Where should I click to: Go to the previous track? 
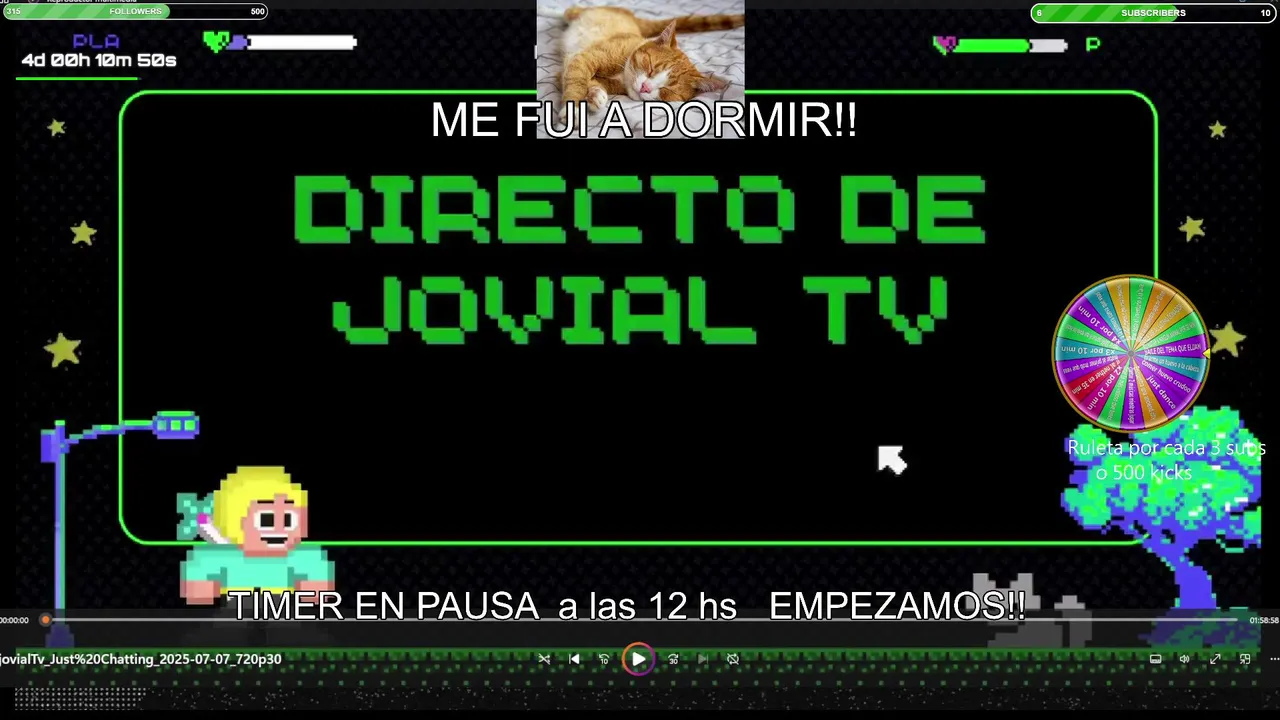574,659
